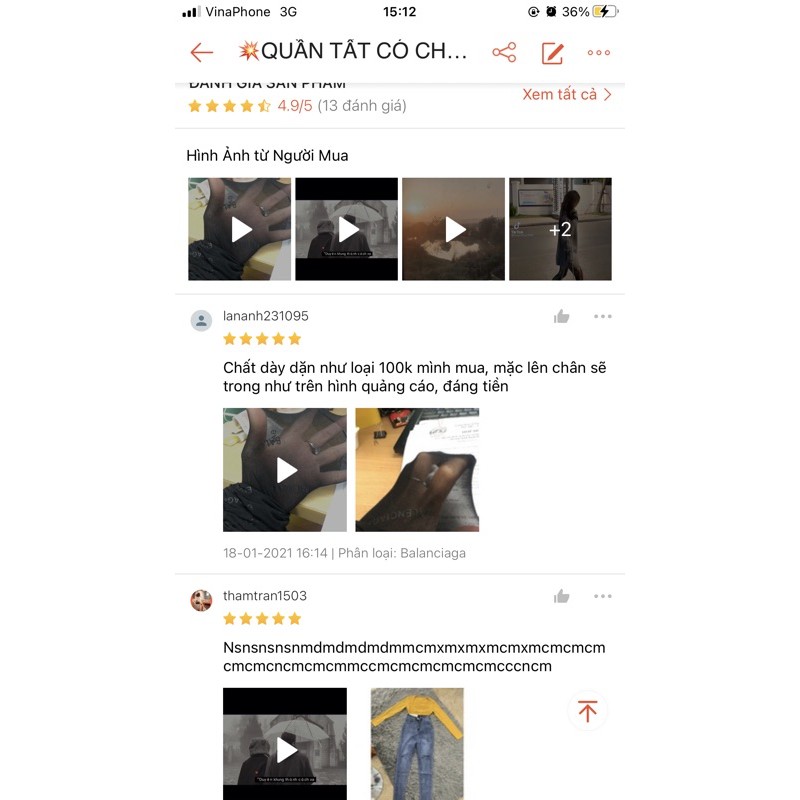800x800 pixels.
Task: Open the top bar overflow menu
Action: 599,53
